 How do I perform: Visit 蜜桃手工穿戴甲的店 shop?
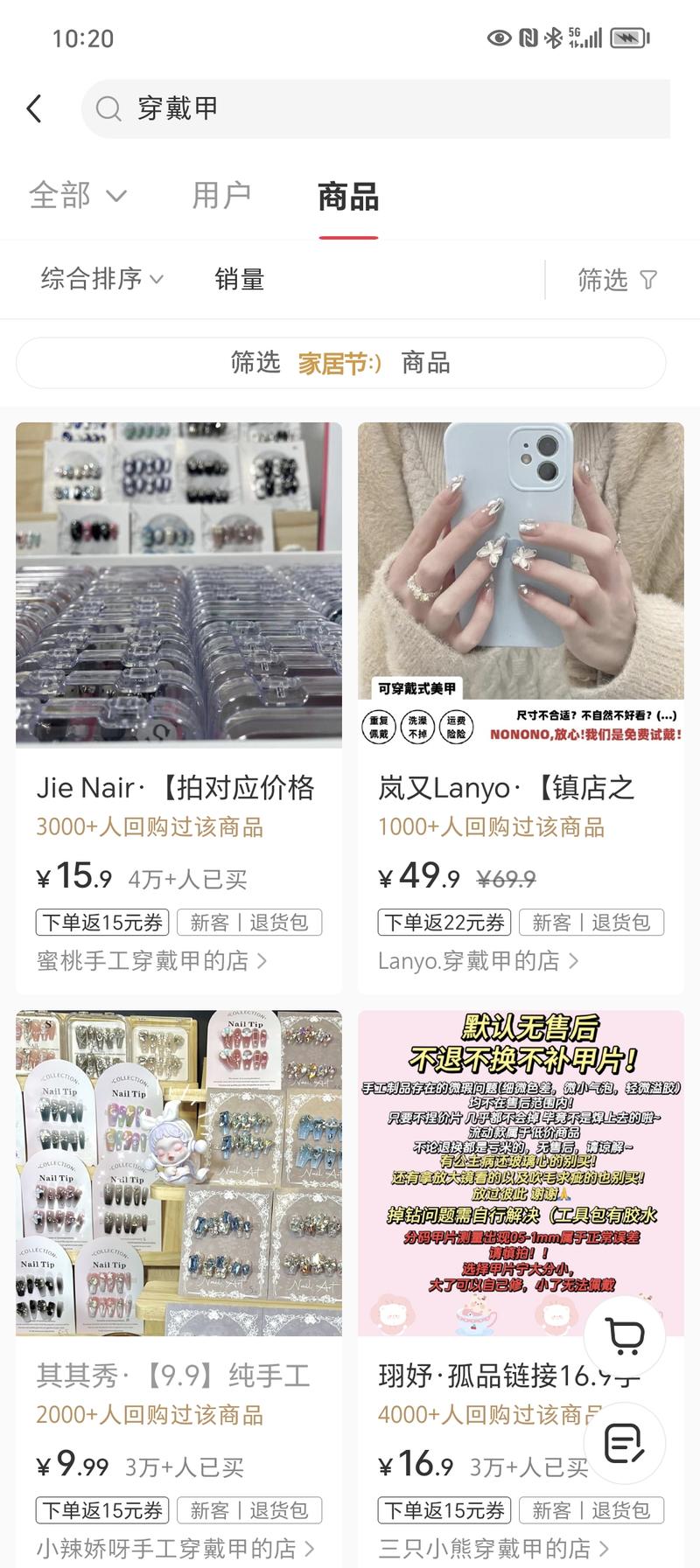(150, 960)
